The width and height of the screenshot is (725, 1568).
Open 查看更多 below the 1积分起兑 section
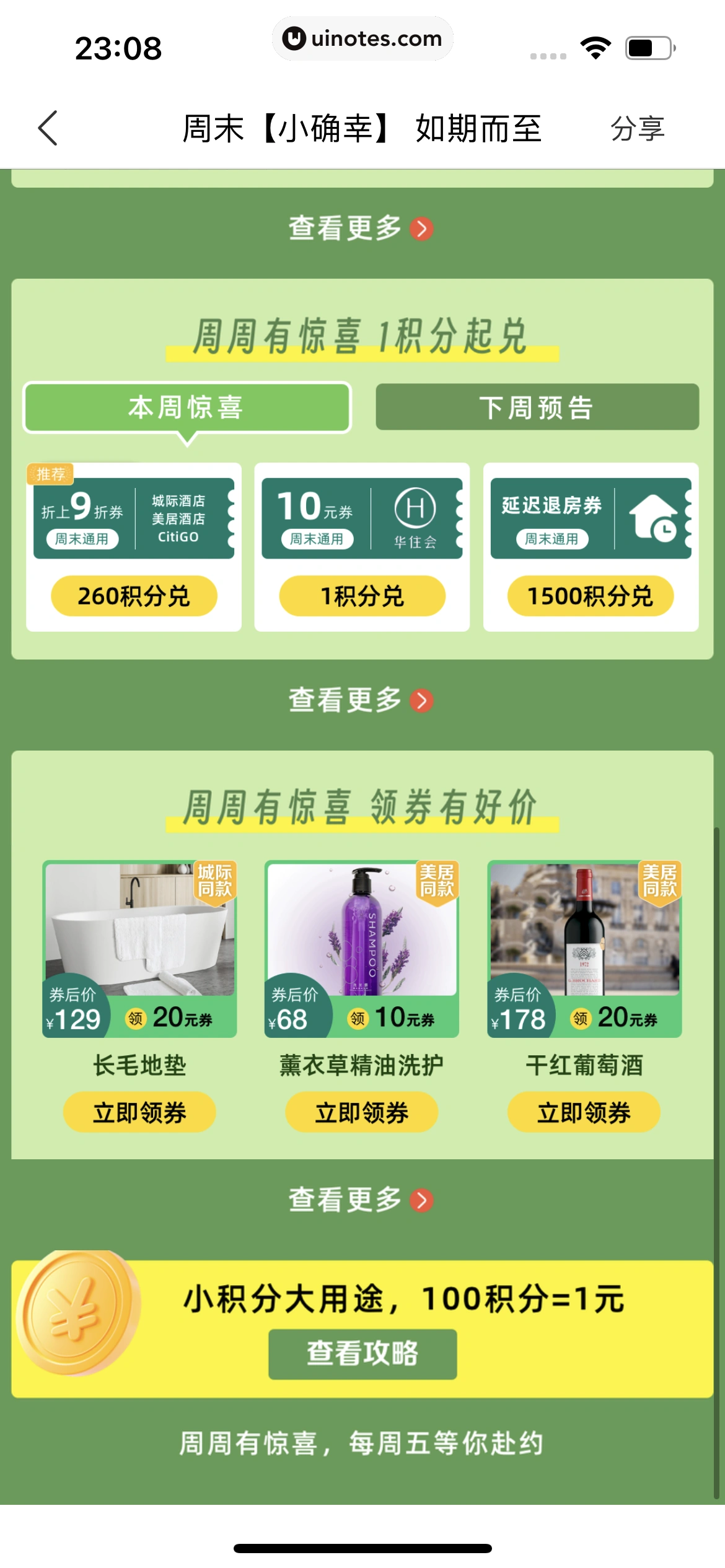[361, 700]
